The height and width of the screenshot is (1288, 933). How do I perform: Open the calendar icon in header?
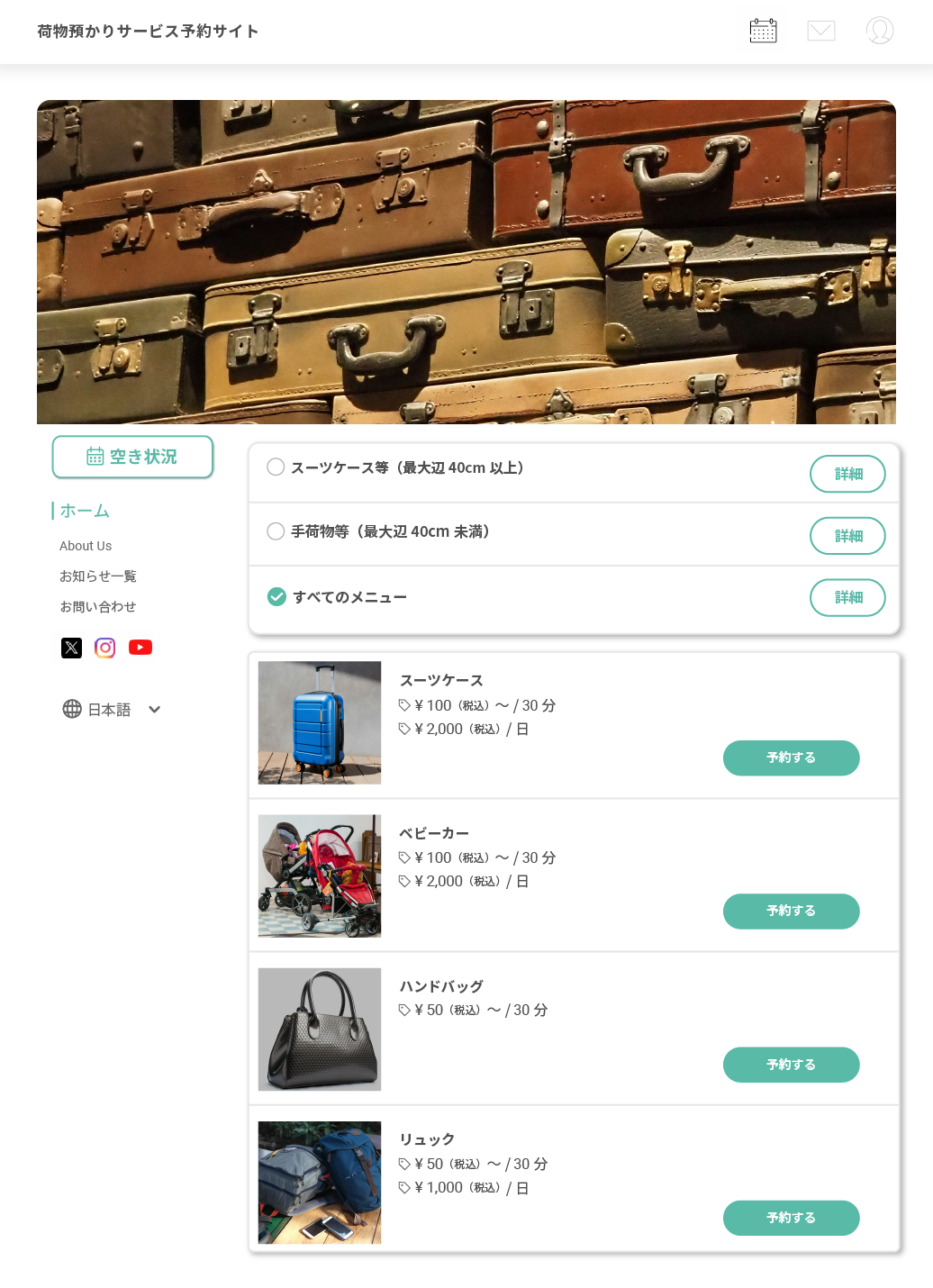pos(763,31)
